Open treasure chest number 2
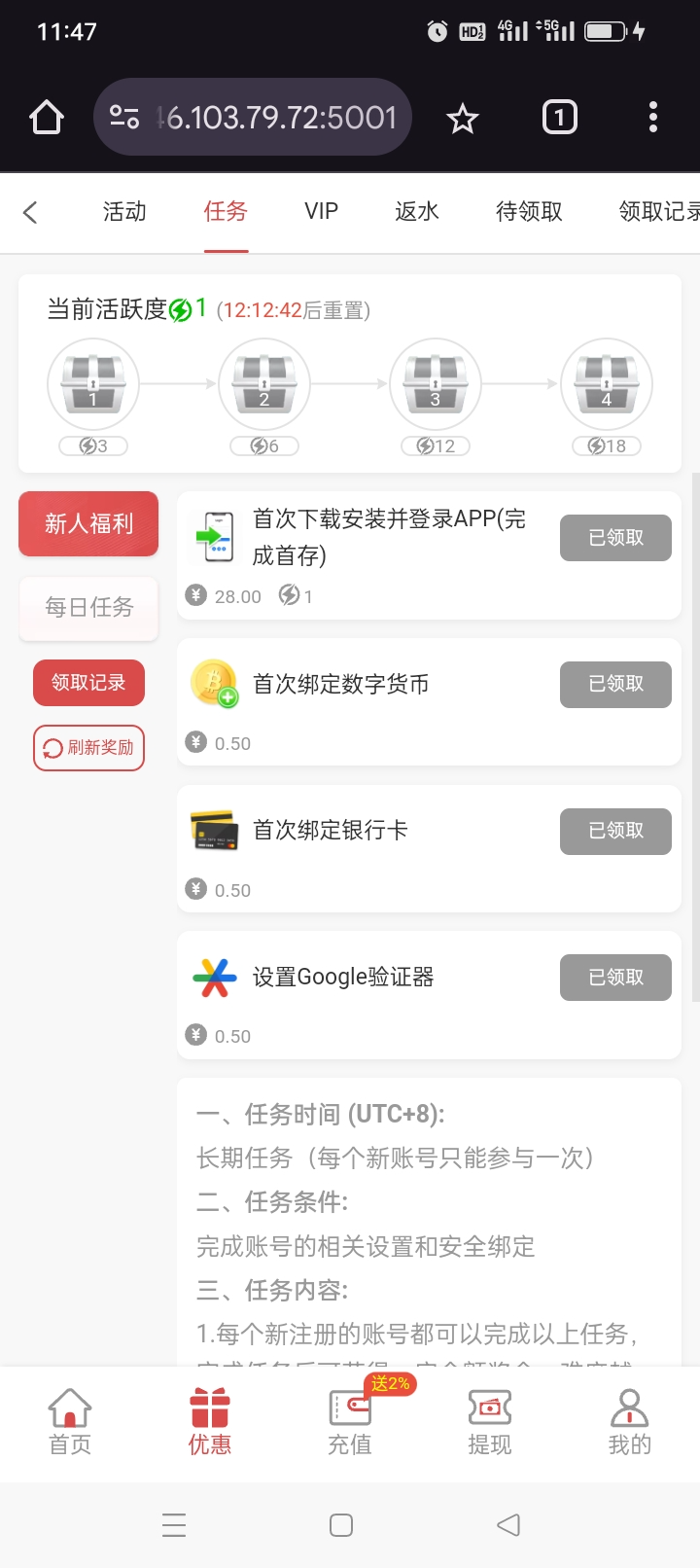Image resolution: width=700 pixels, height=1568 pixels. click(x=264, y=384)
